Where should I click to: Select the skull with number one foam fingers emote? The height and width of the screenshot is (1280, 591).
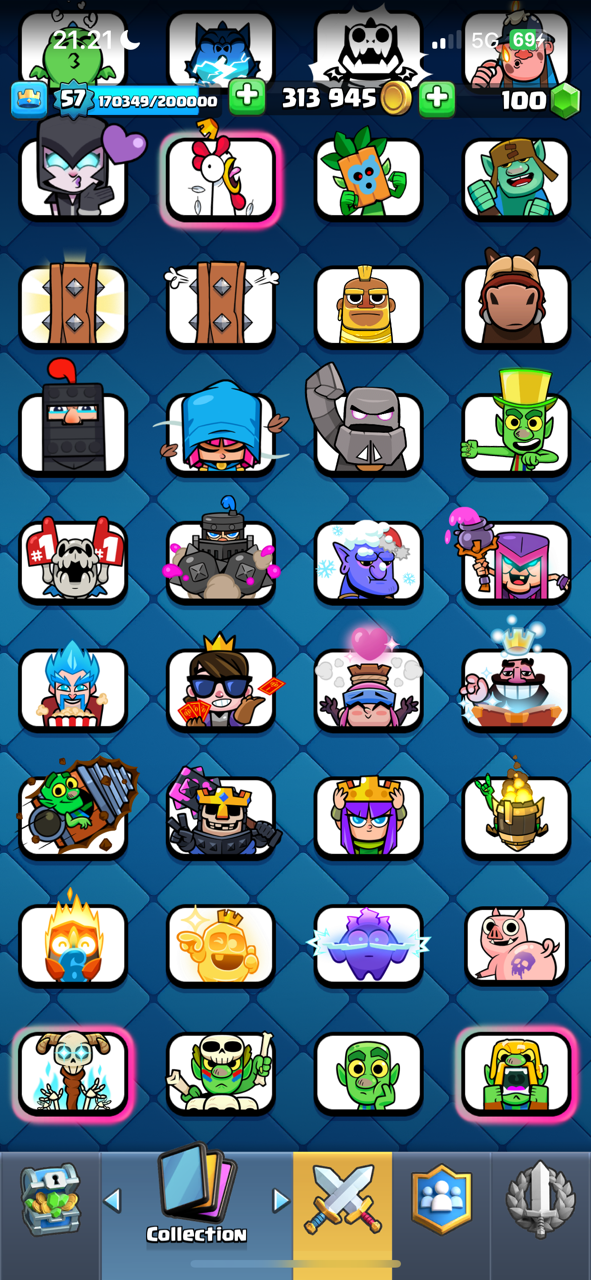(x=73, y=560)
